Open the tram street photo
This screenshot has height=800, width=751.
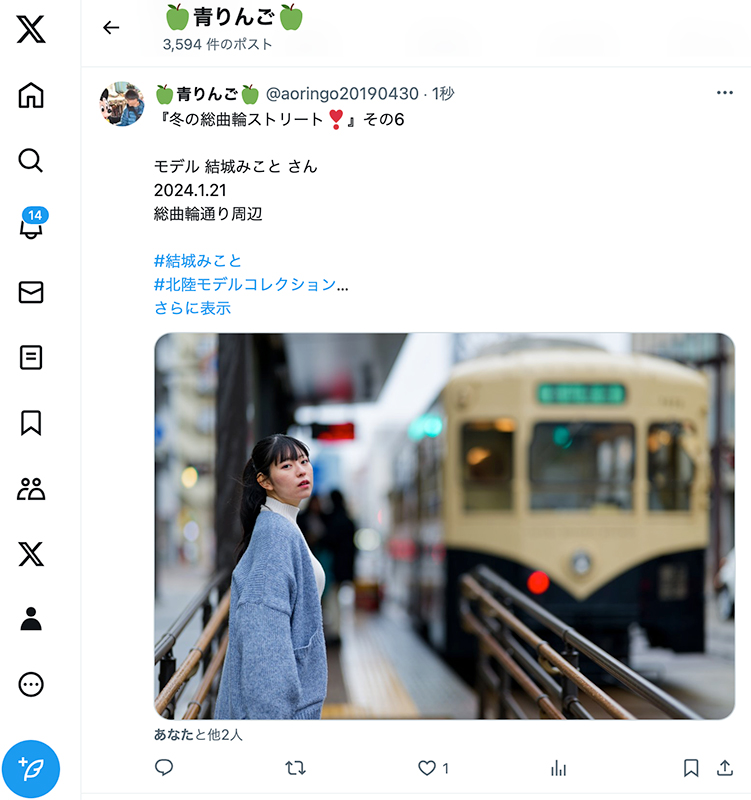(444, 526)
